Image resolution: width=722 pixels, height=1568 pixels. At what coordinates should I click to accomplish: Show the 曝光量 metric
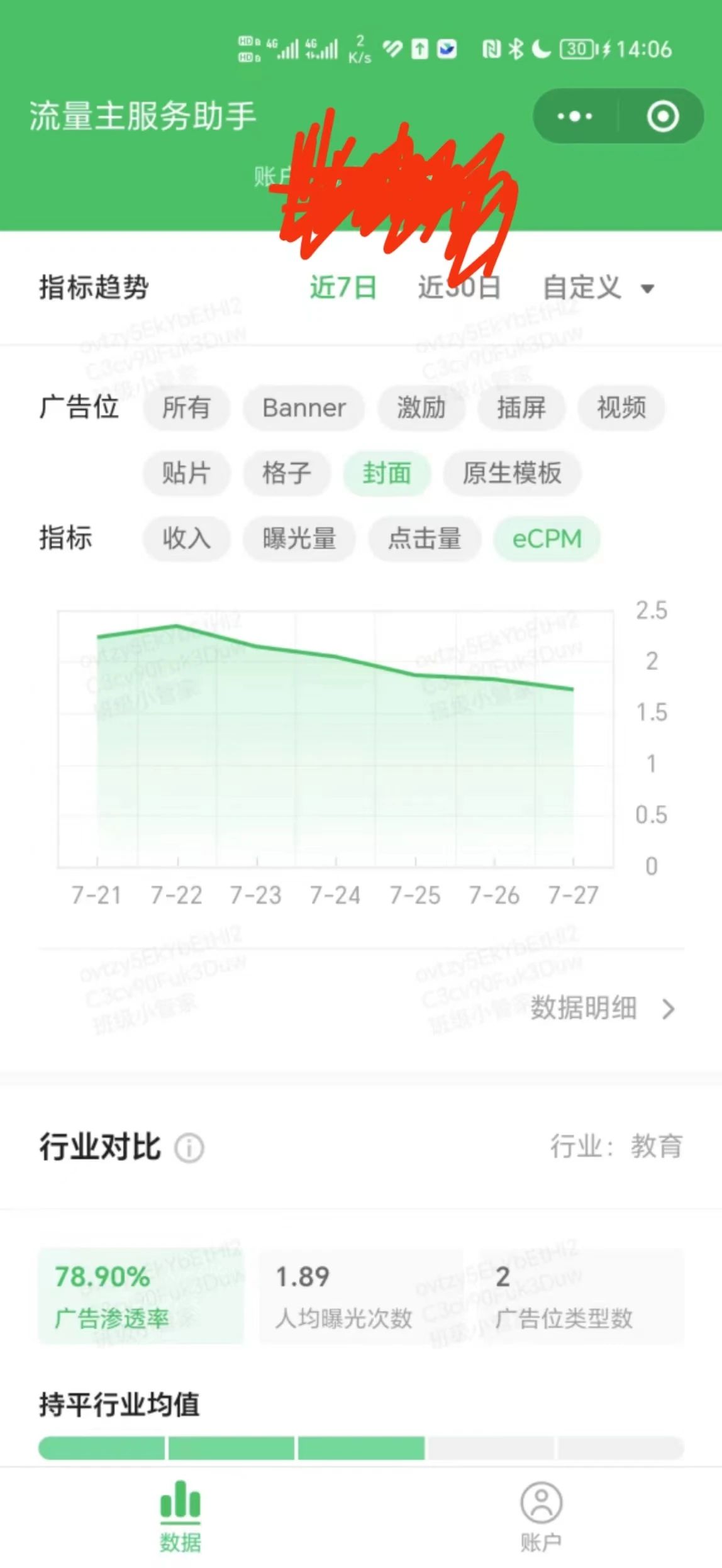299,538
